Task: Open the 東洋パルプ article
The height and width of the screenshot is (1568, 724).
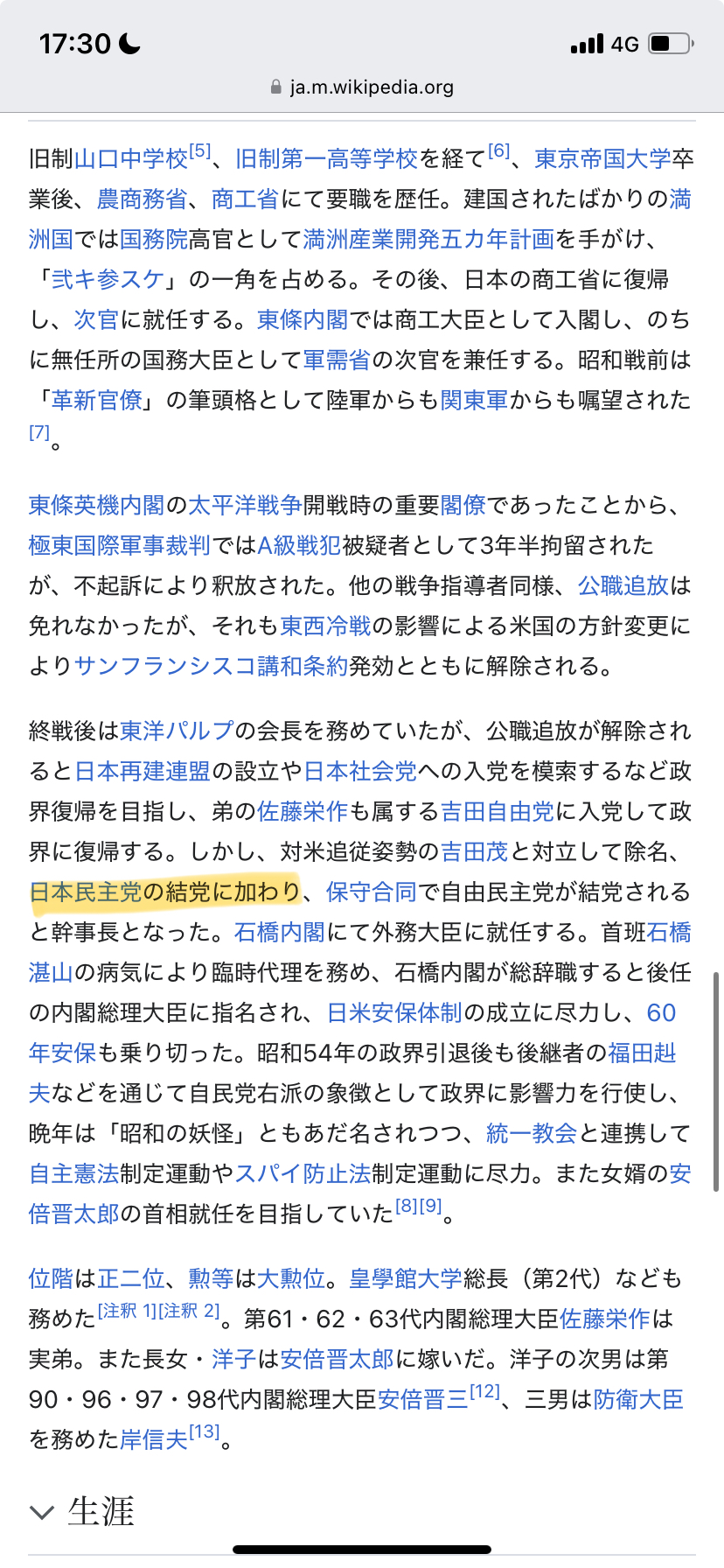Action: coord(178,731)
